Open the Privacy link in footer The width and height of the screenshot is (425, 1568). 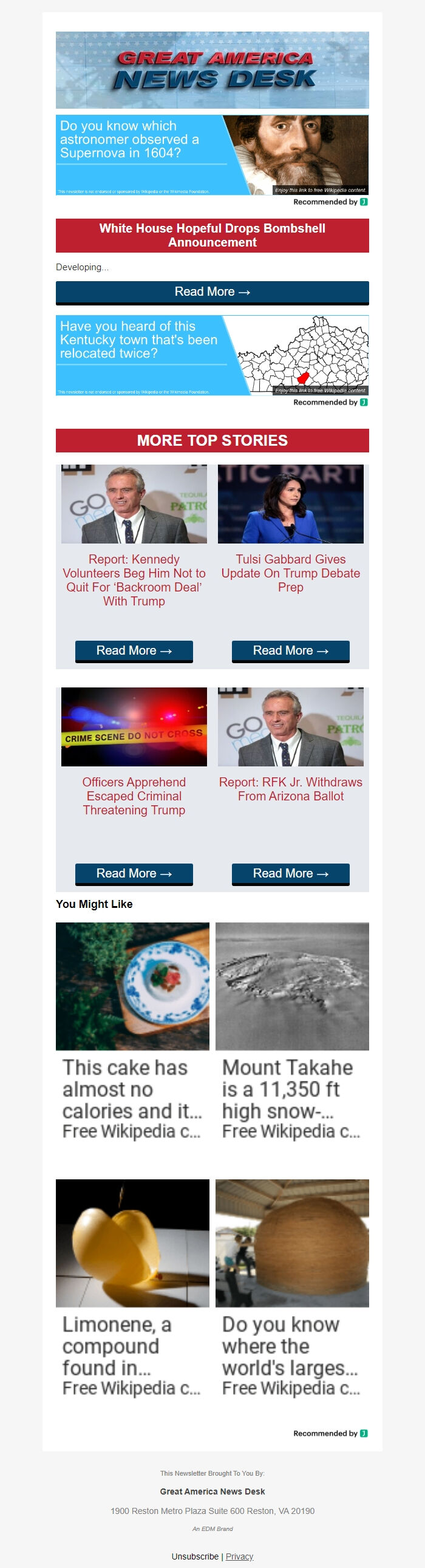coord(239,1556)
